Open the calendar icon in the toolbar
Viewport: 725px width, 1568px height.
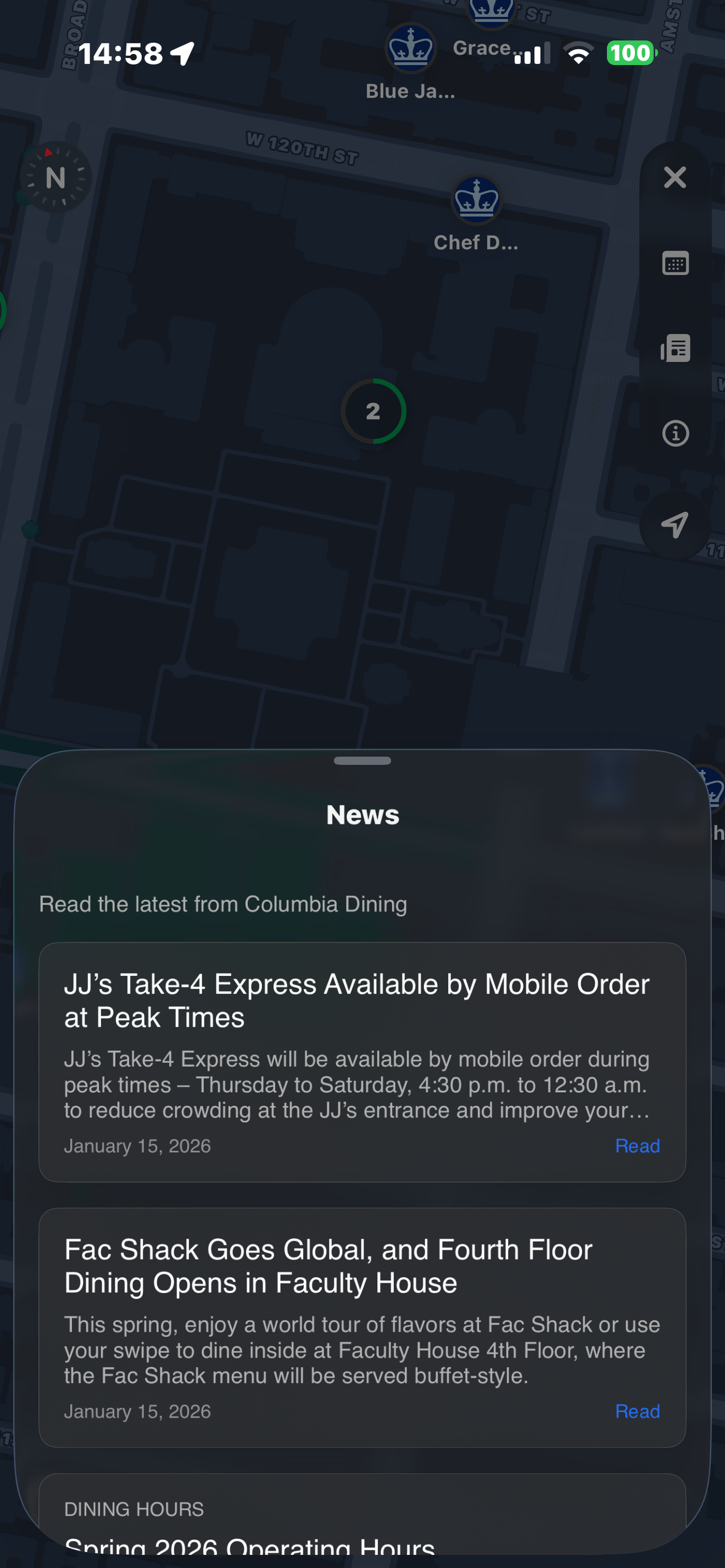click(675, 264)
